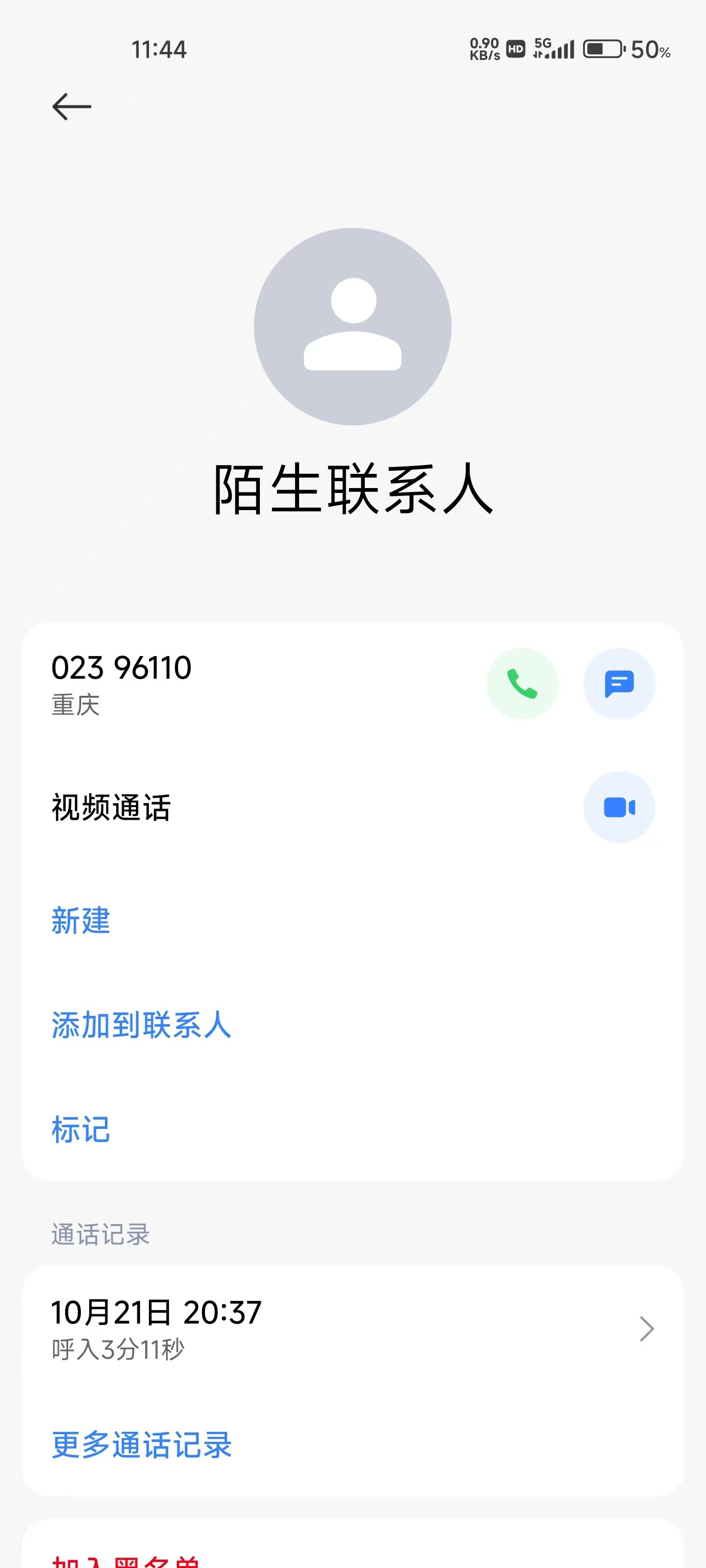Go back using the top-left arrow
Viewport: 706px width, 1568px height.
click(x=72, y=107)
